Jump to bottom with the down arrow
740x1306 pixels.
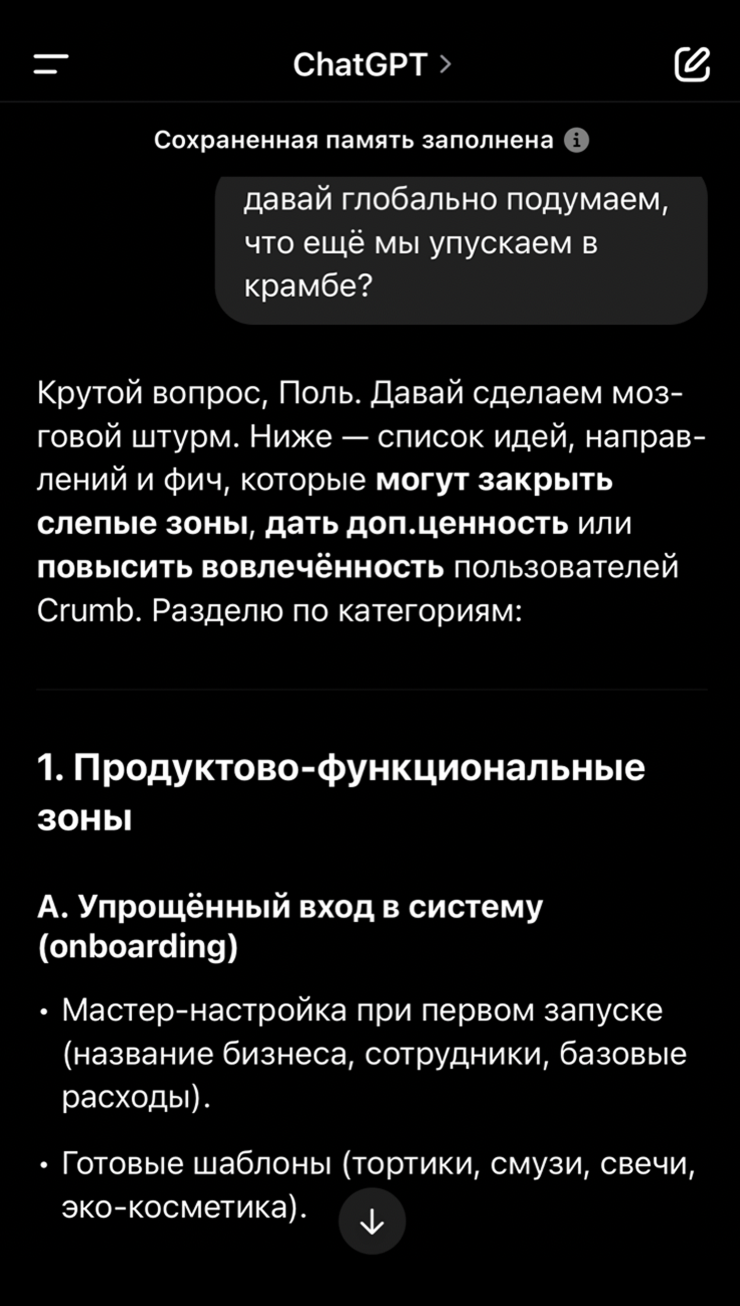coord(372,1221)
